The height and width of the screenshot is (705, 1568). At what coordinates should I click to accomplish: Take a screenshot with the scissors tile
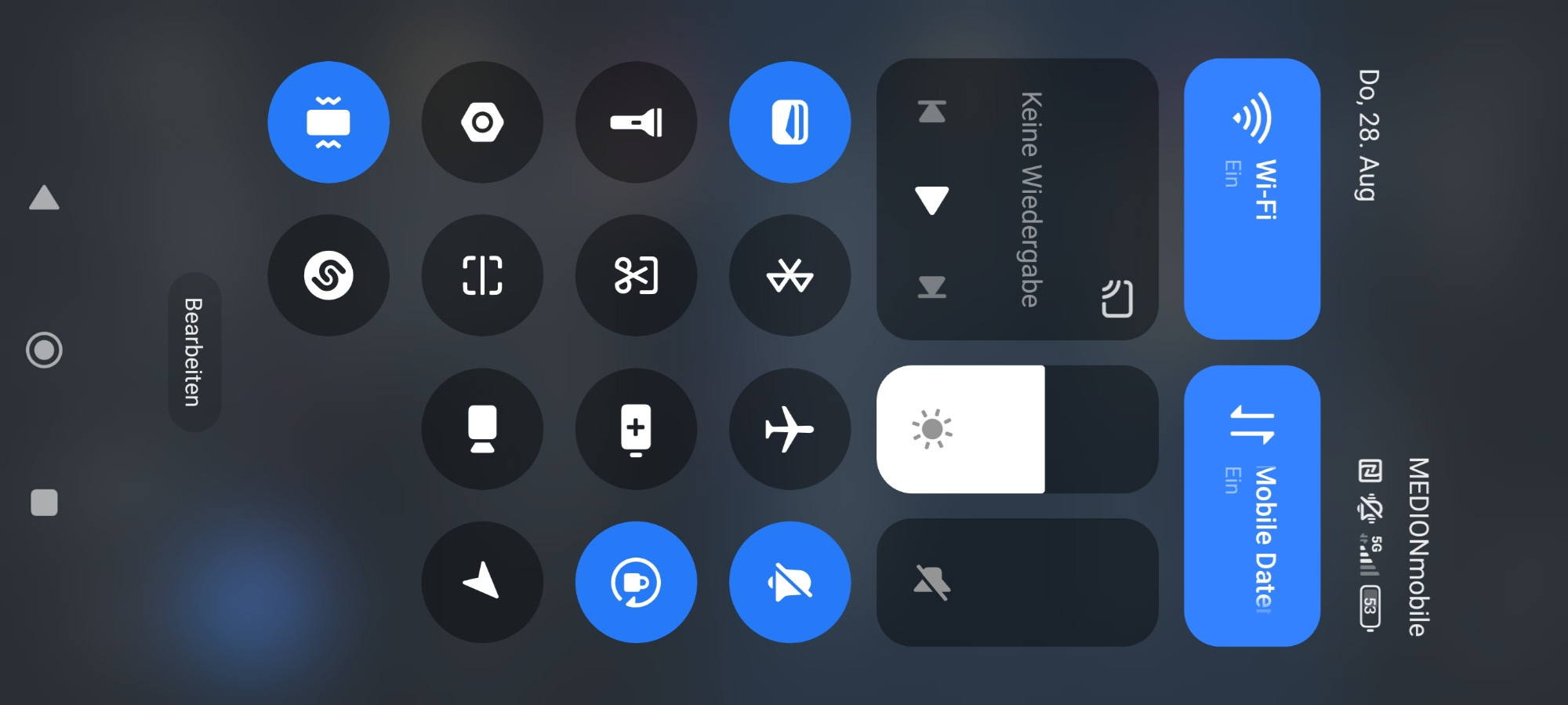pos(636,275)
